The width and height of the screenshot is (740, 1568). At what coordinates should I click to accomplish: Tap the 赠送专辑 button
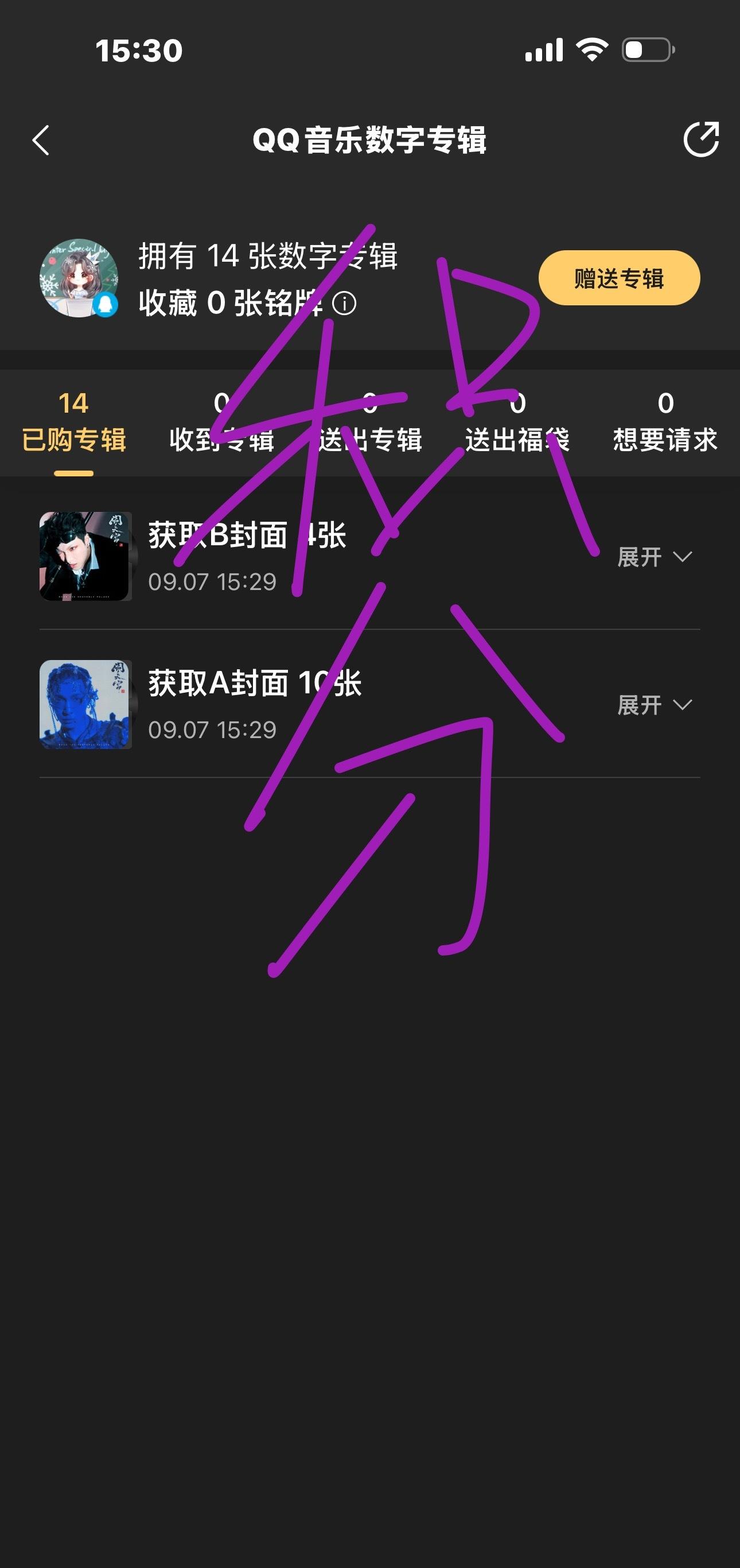[619, 278]
